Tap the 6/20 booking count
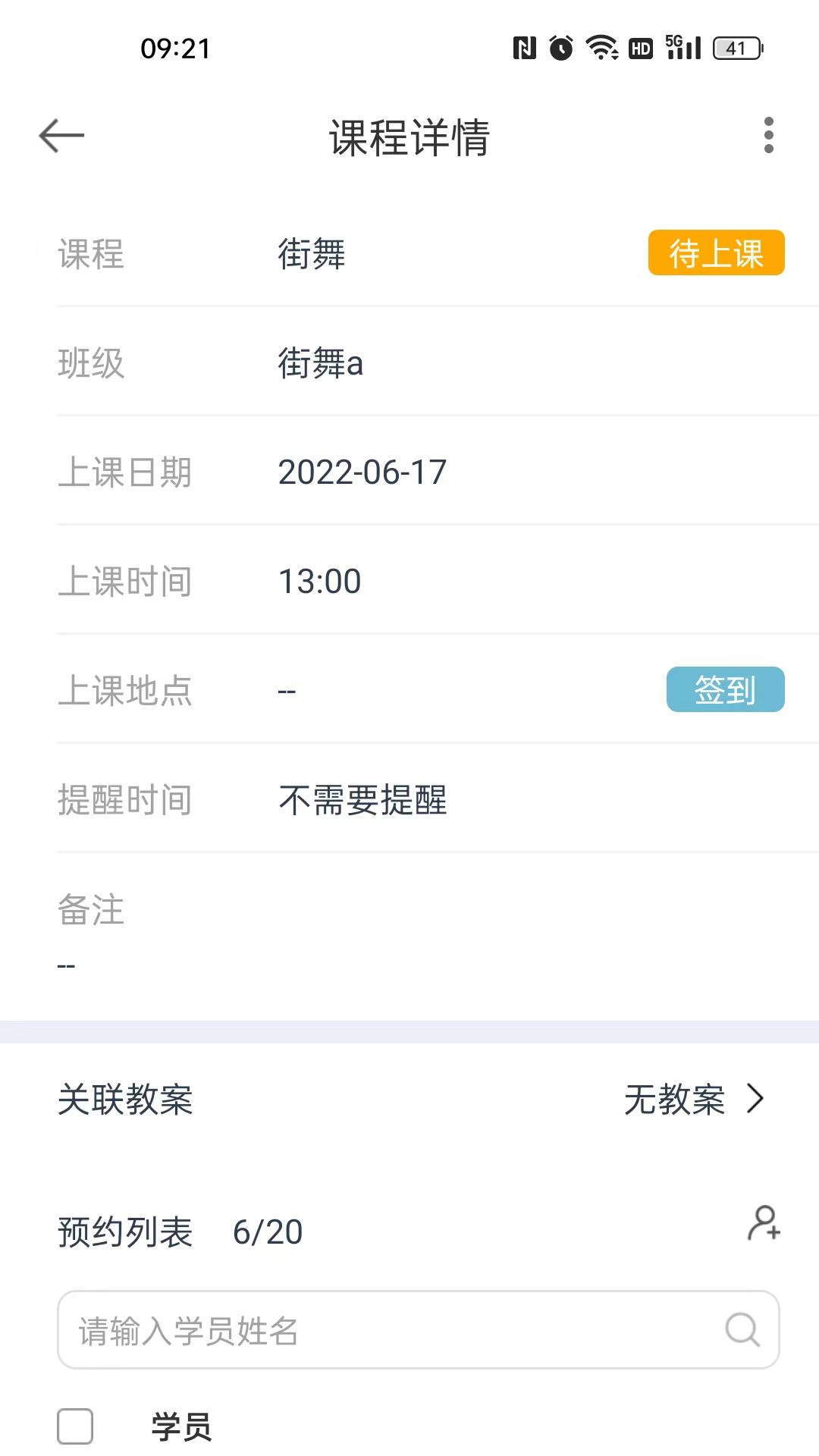This screenshot has height=1456, width=819. pos(268,1232)
